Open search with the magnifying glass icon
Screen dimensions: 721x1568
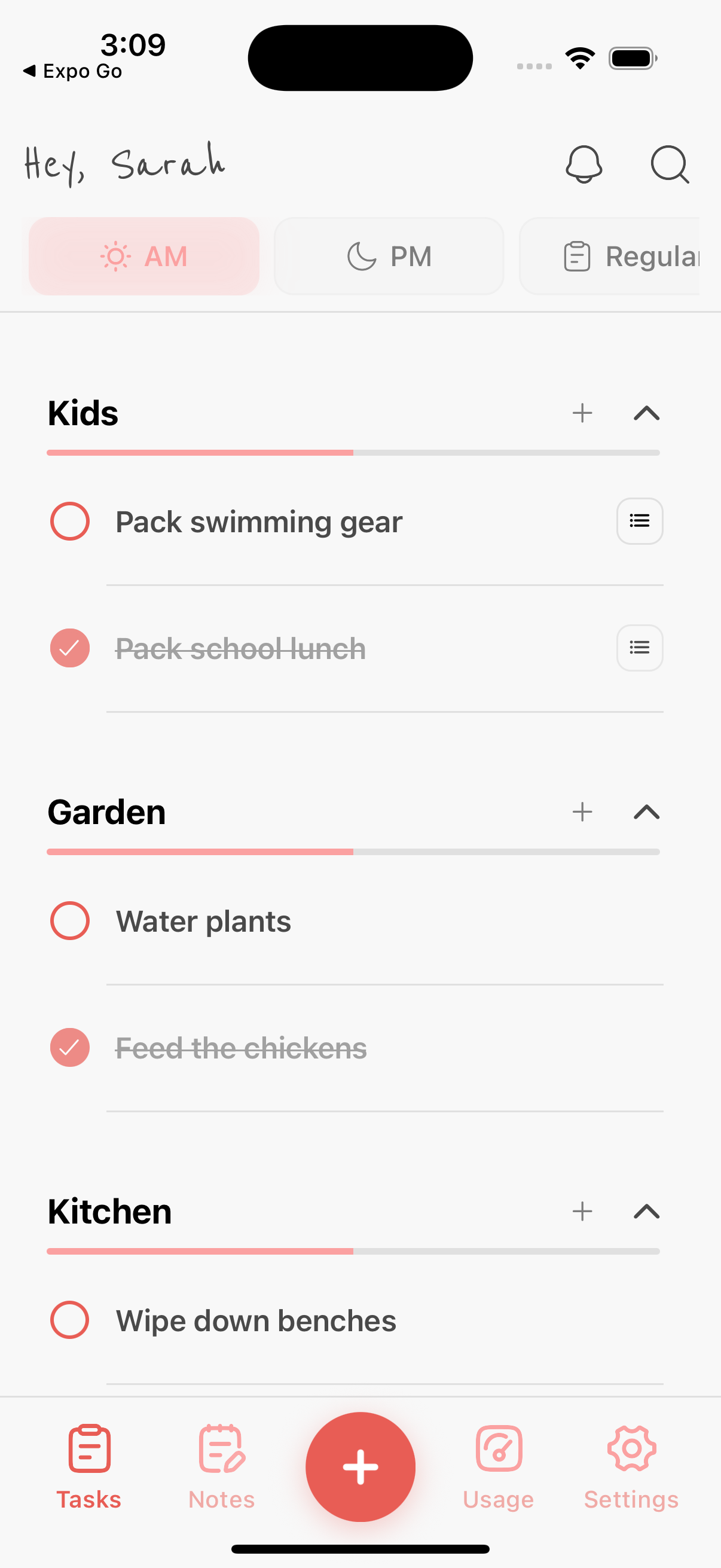[x=669, y=165]
